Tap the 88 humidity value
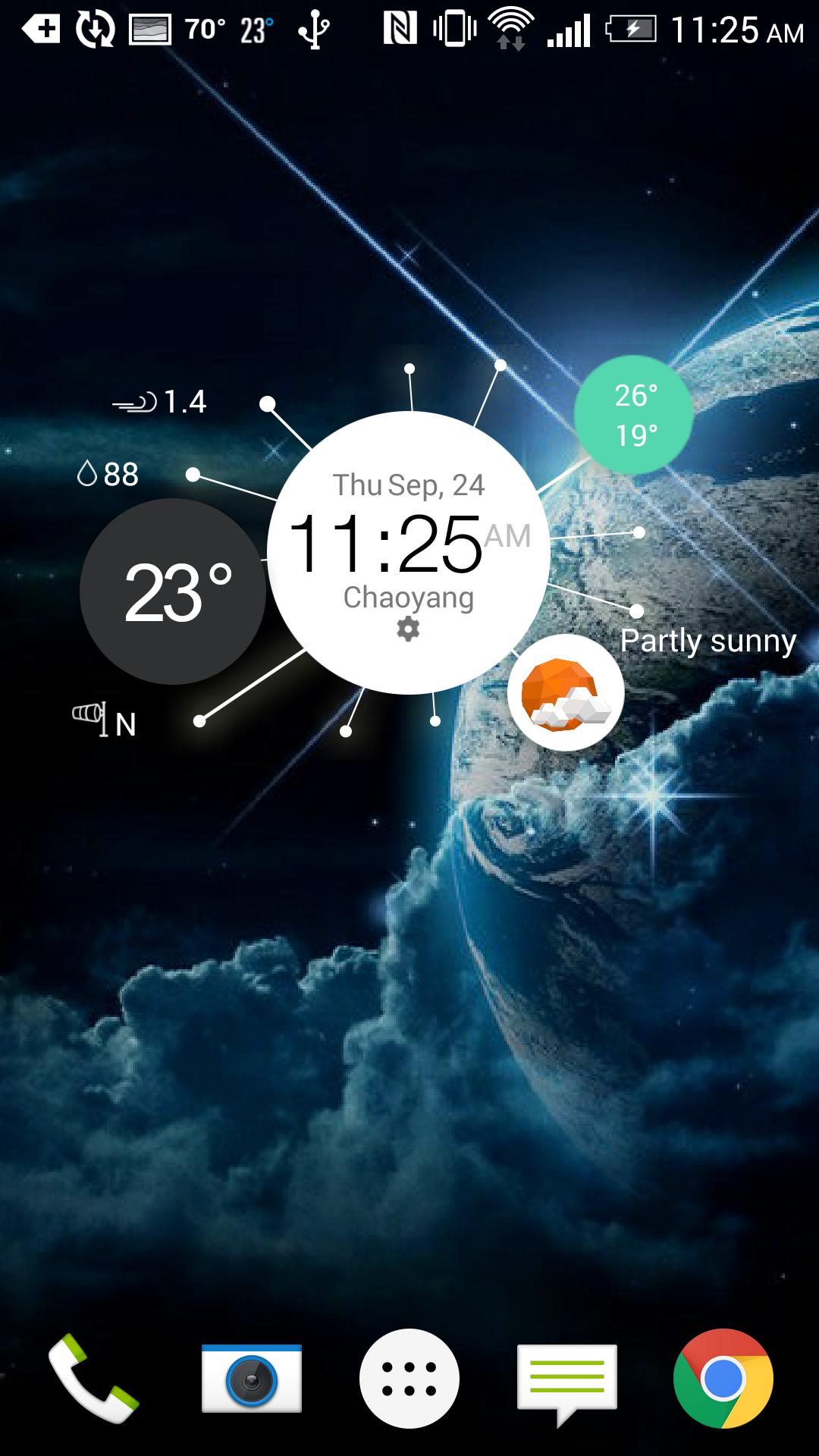Image resolution: width=819 pixels, height=1456 pixels. (x=121, y=475)
